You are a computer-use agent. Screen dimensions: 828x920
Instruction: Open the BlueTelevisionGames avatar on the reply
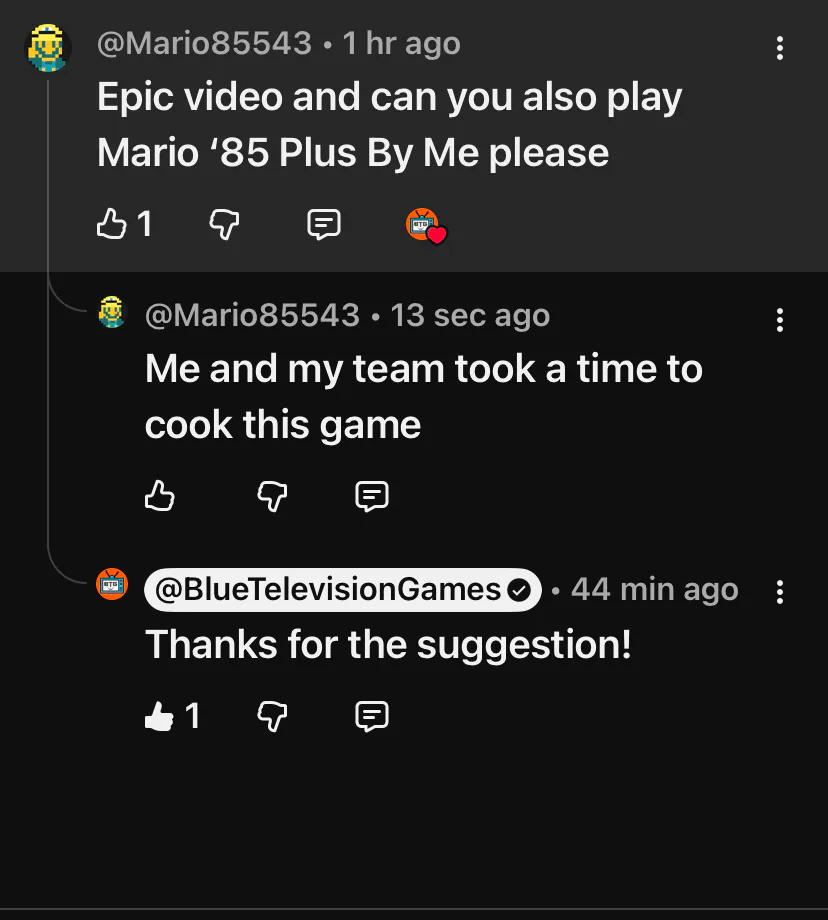(112, 584)
